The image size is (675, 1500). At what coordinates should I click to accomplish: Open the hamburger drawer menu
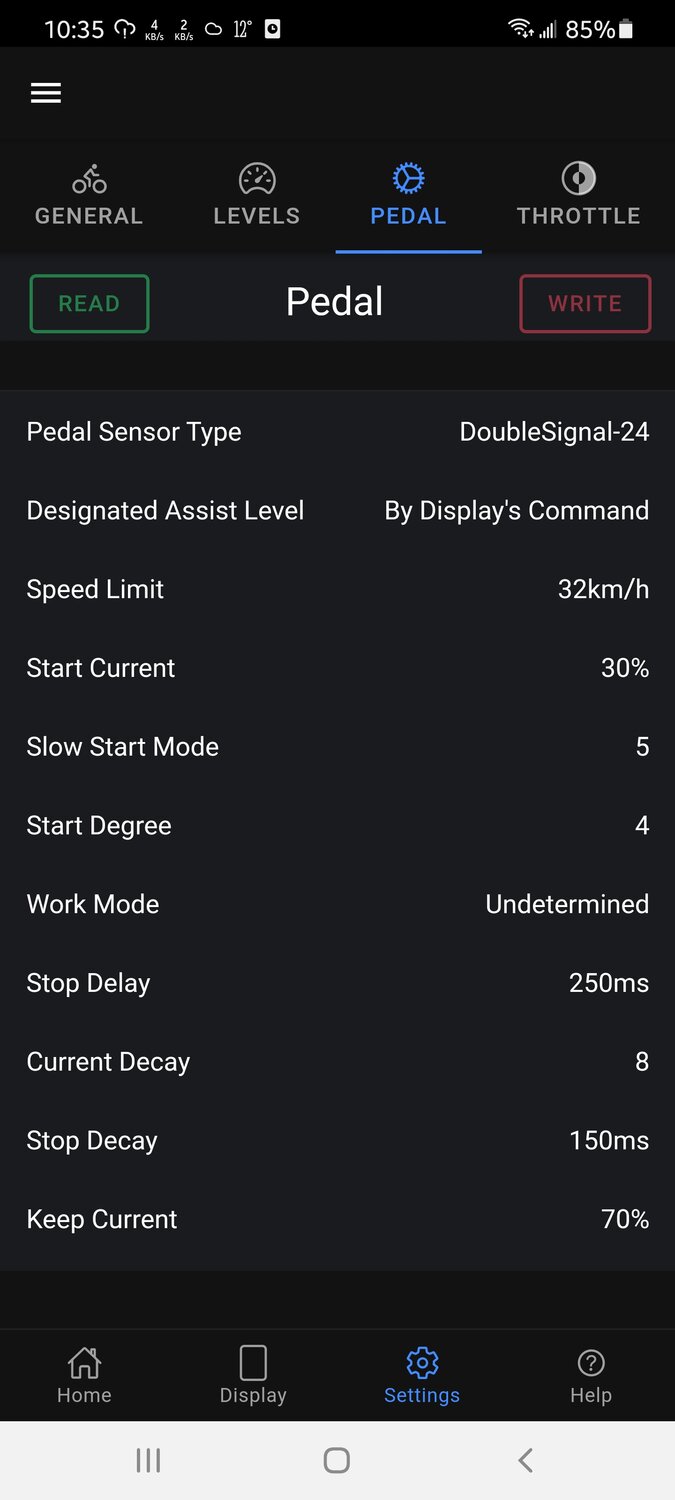(46, 93)
